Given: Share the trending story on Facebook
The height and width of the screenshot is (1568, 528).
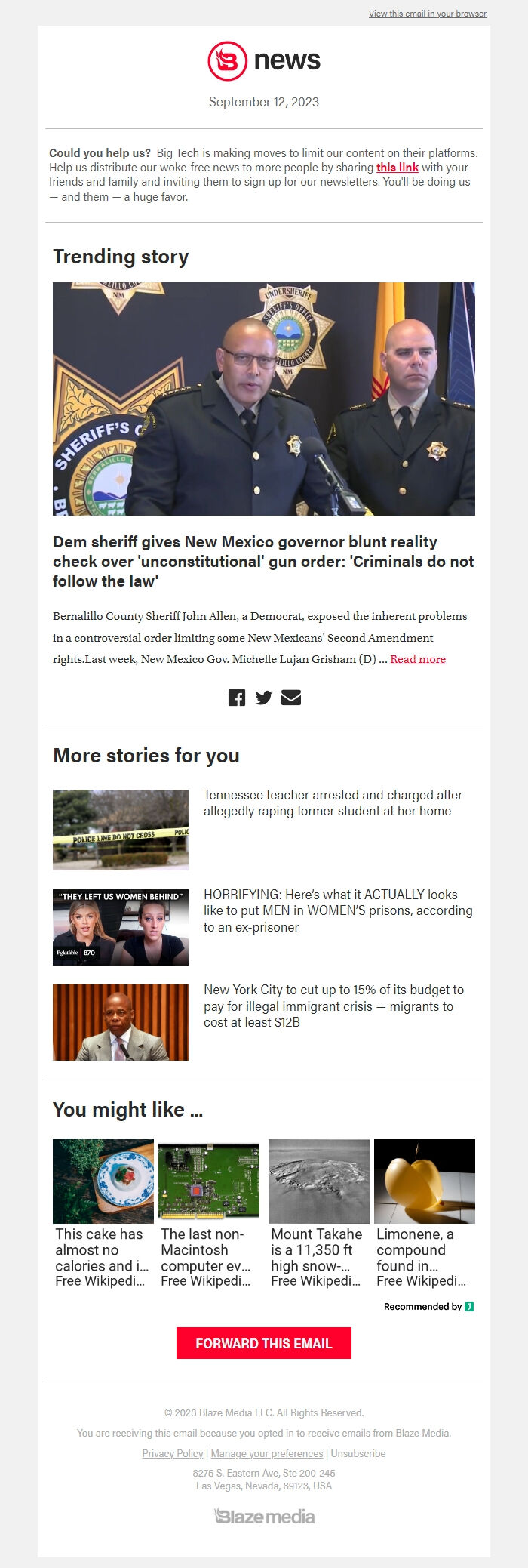Looking at the screenshot, I should click(x=237, y=698).
